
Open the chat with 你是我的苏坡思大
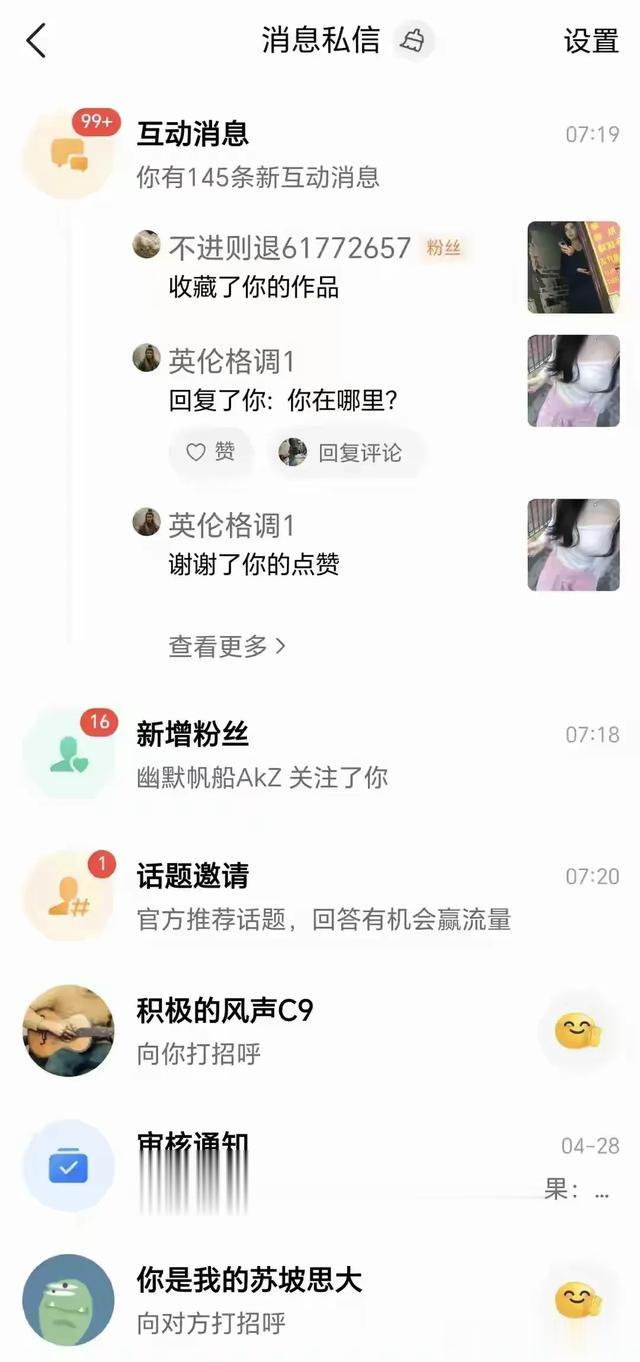(249, 1280)
